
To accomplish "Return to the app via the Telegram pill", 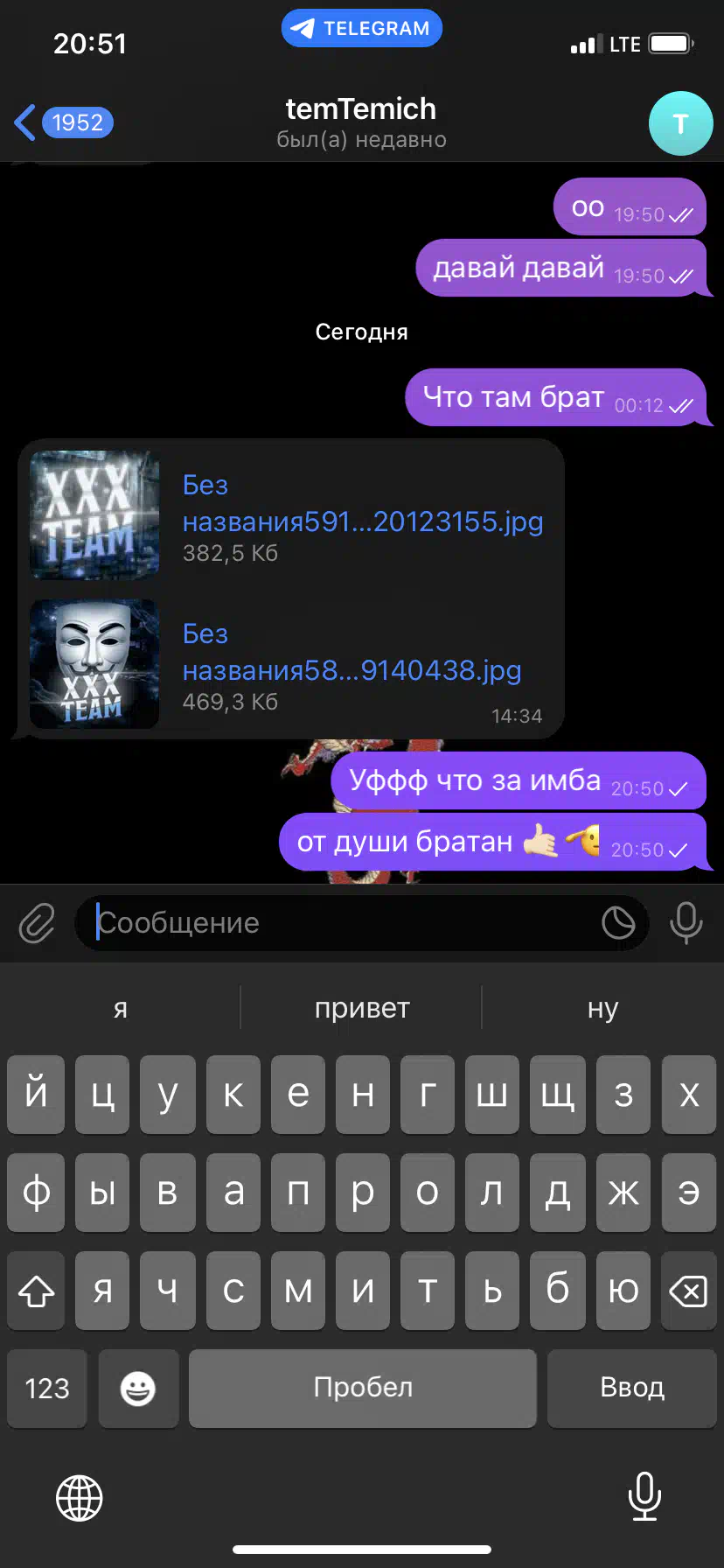I will 362,28.
